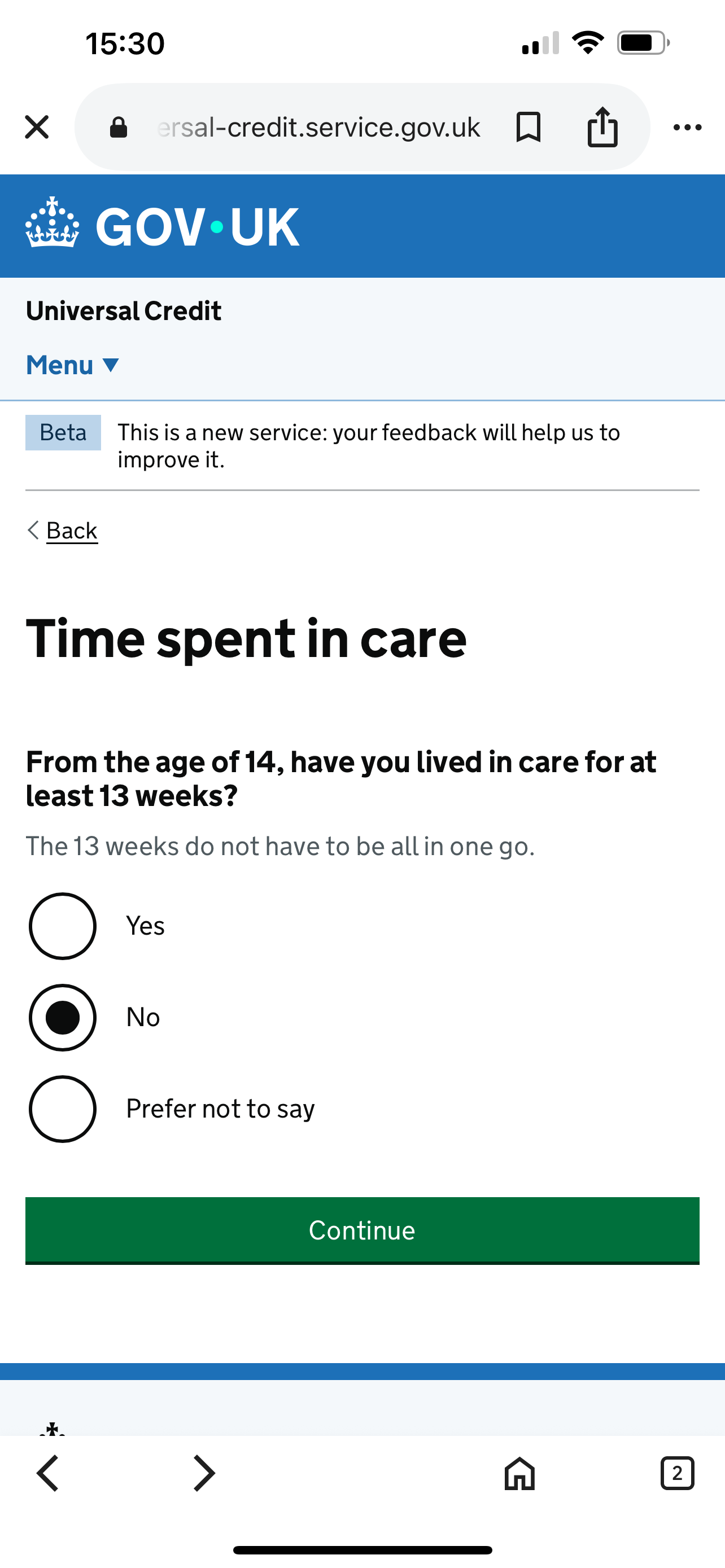Open the tabs switcher showing 2
The height and width of the screenshot is (1568, 725).
(x=677, y=1474)
